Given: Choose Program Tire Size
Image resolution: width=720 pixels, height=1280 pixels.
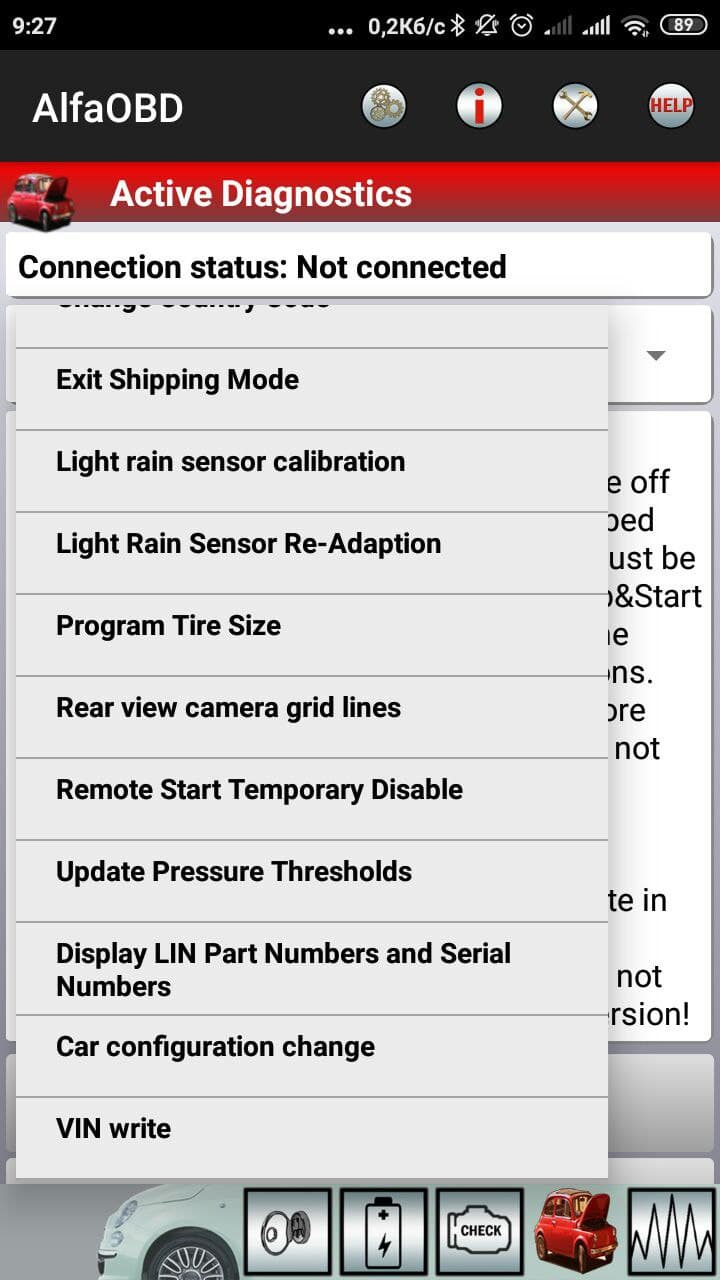Looking at the screenshot, I should pyautogui.click(x=311, y=626).
